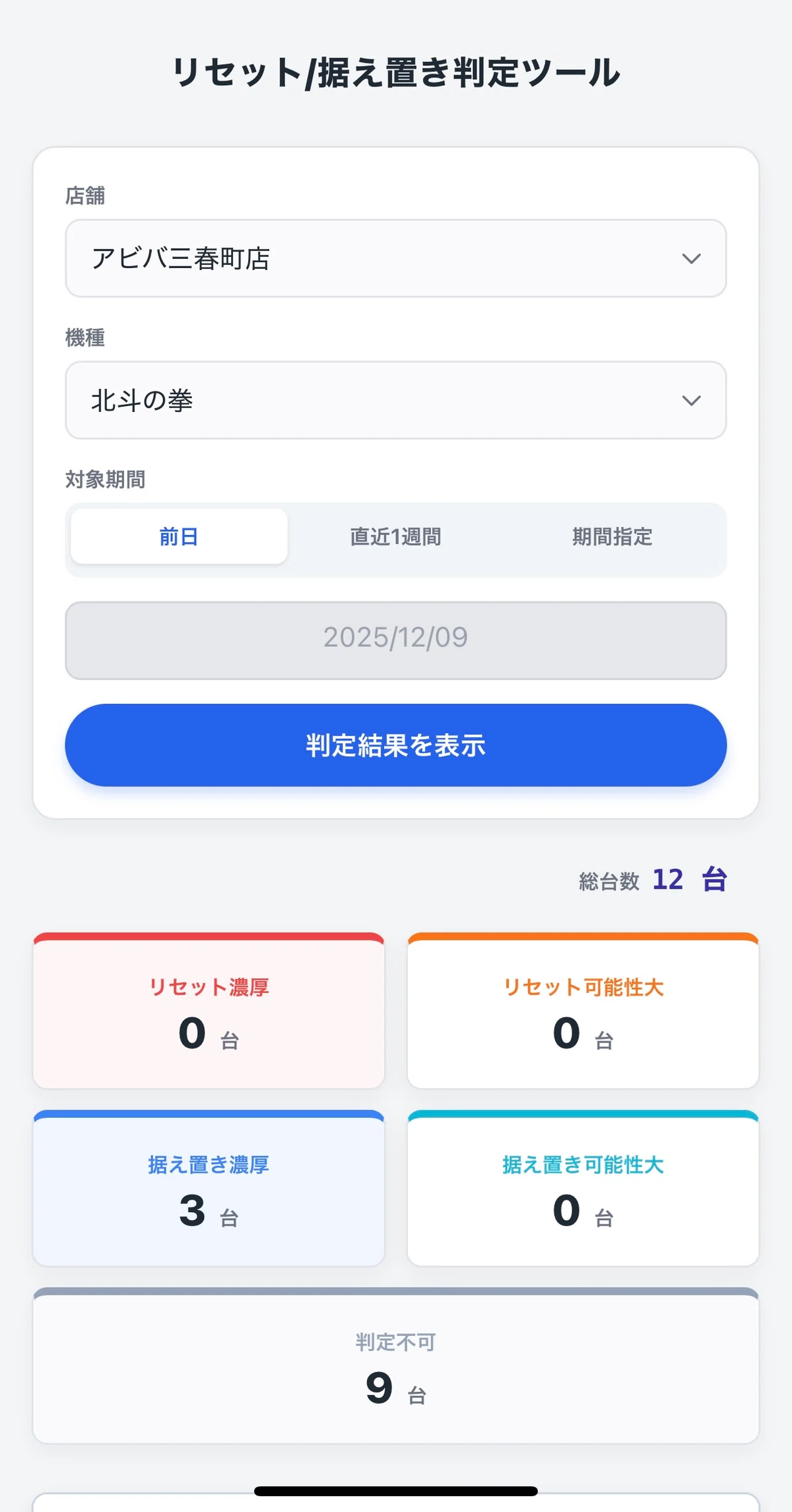792x1512 pixels.
Task: Switch to 直近1週間 period
Action: click(395, 536)
